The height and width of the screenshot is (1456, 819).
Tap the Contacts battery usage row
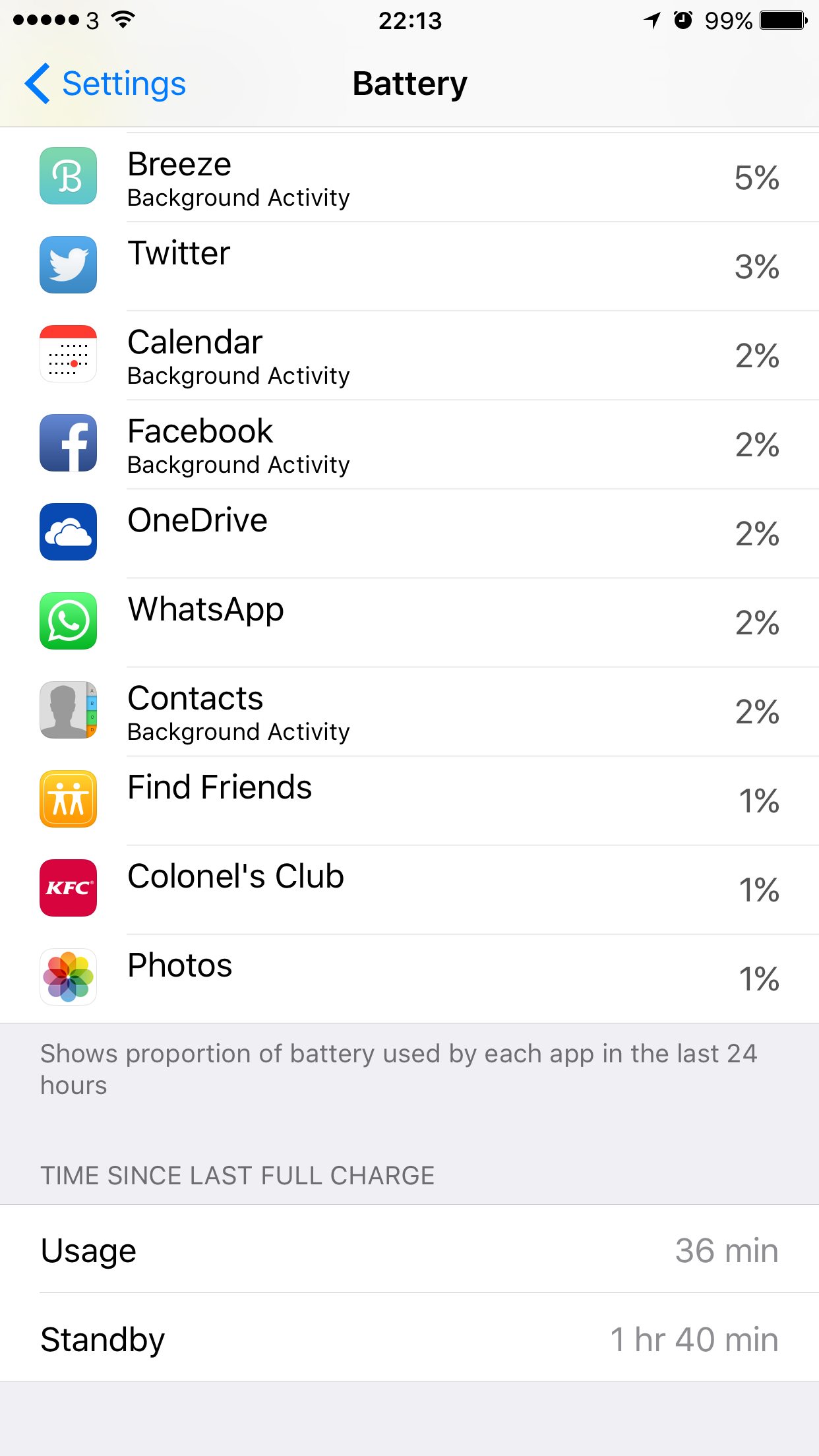(x=409, y=712)
